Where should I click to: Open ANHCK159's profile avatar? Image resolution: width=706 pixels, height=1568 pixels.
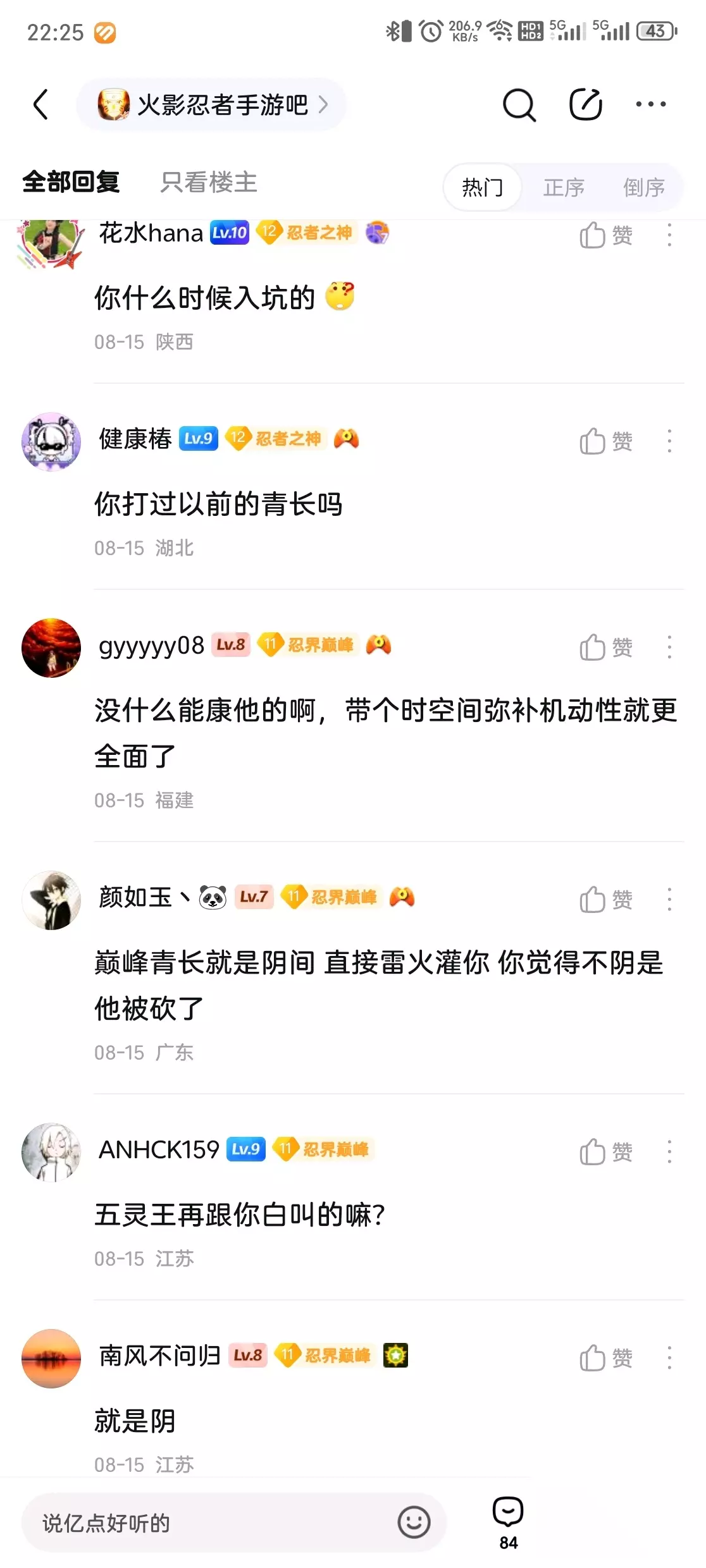point(51,1152)
